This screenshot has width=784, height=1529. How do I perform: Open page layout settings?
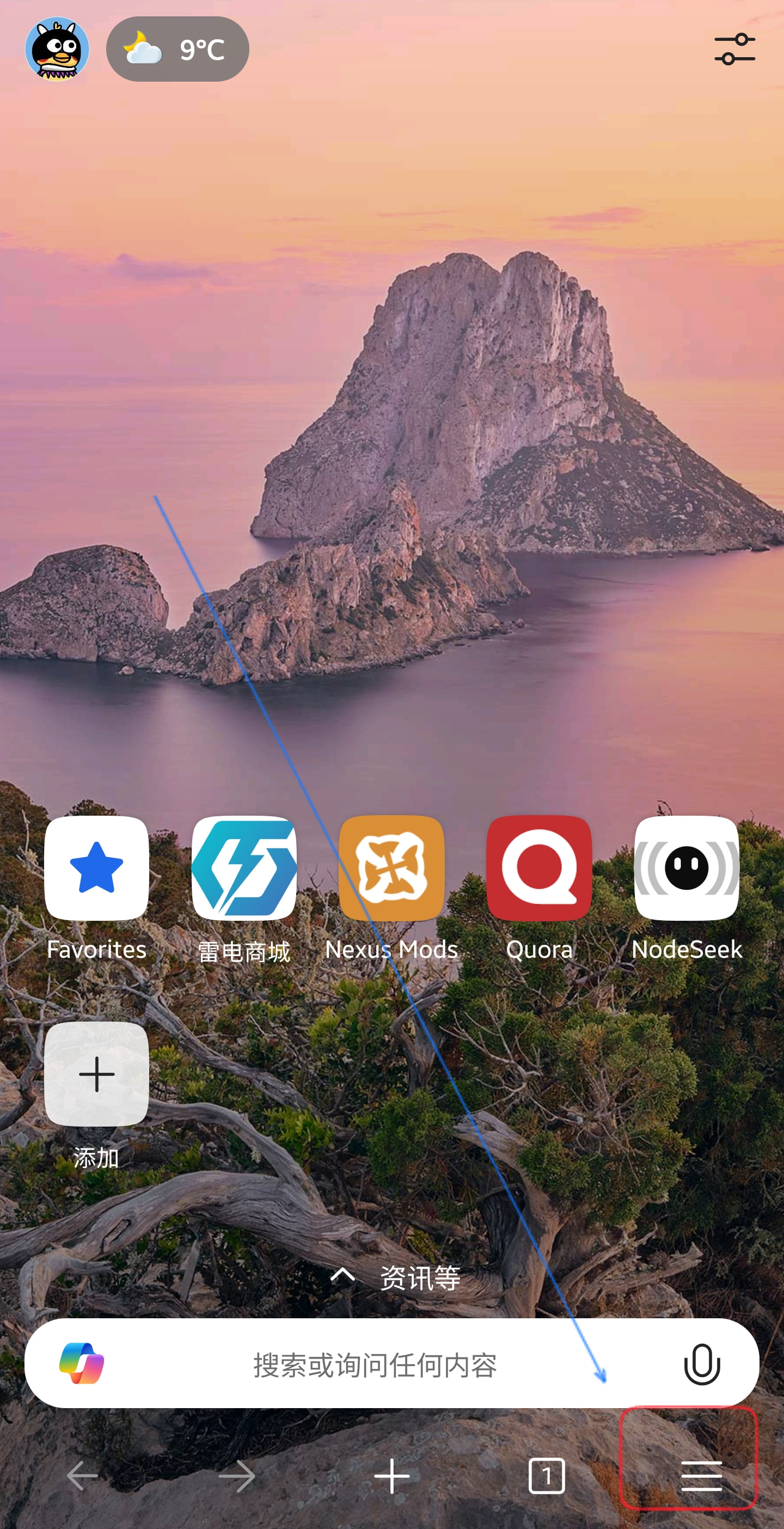pyautogui.click(x=734, y=49)
